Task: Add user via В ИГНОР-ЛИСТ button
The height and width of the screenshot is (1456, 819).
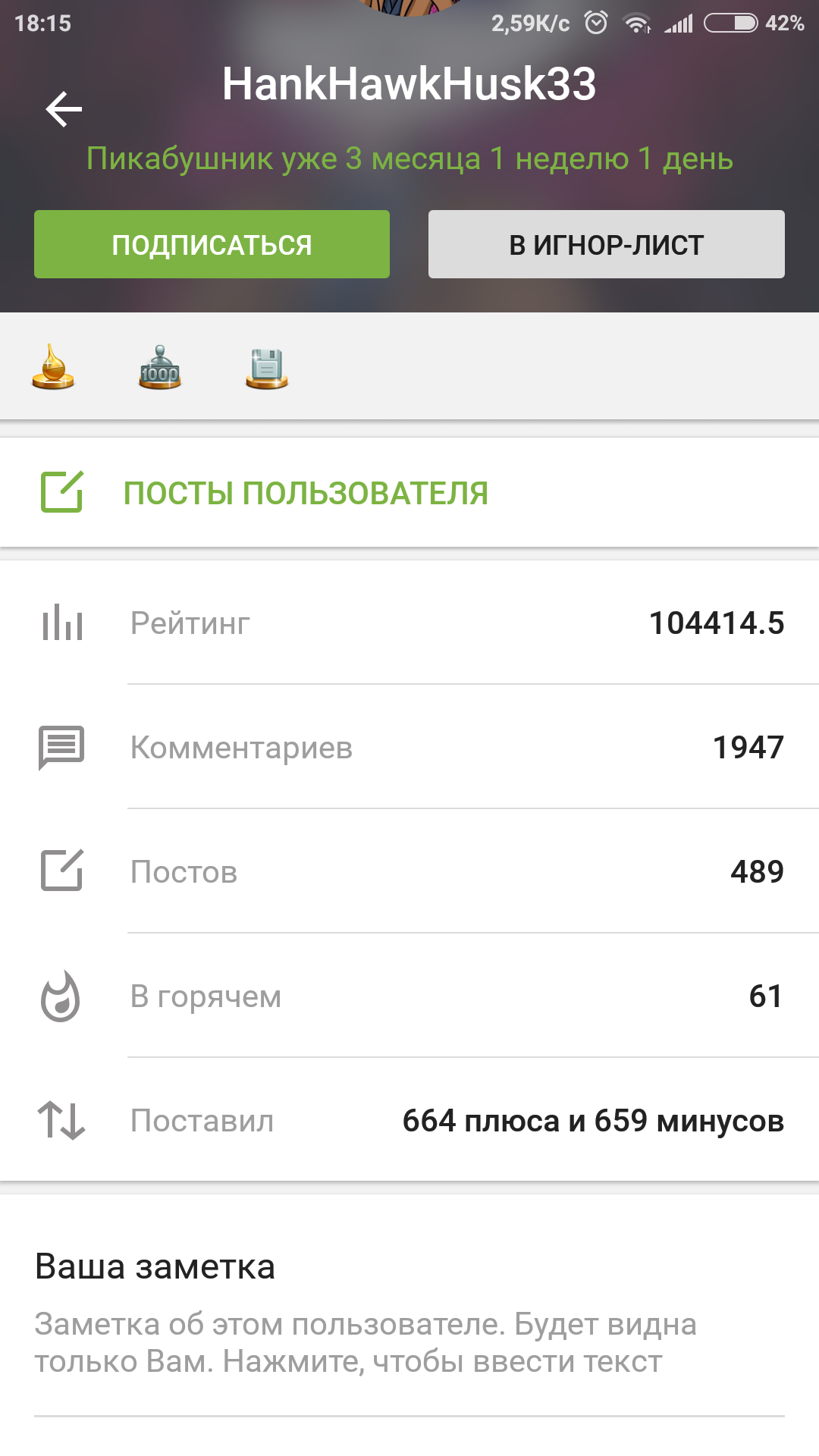Action: [x=606, y=244]
